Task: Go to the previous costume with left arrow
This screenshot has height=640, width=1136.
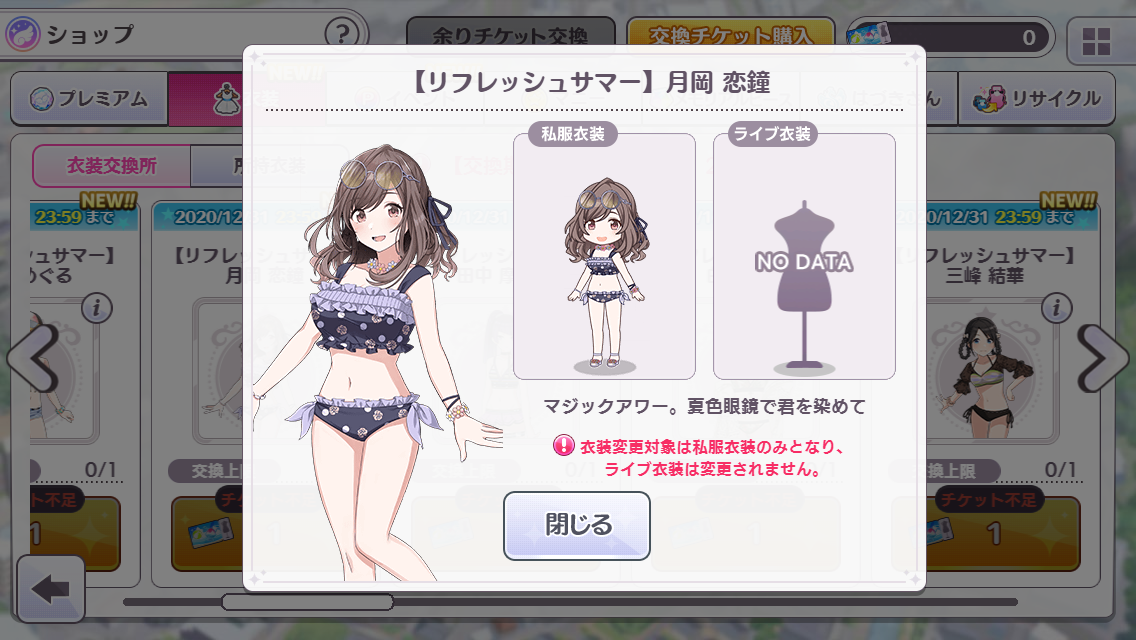Action: [33, 357]
